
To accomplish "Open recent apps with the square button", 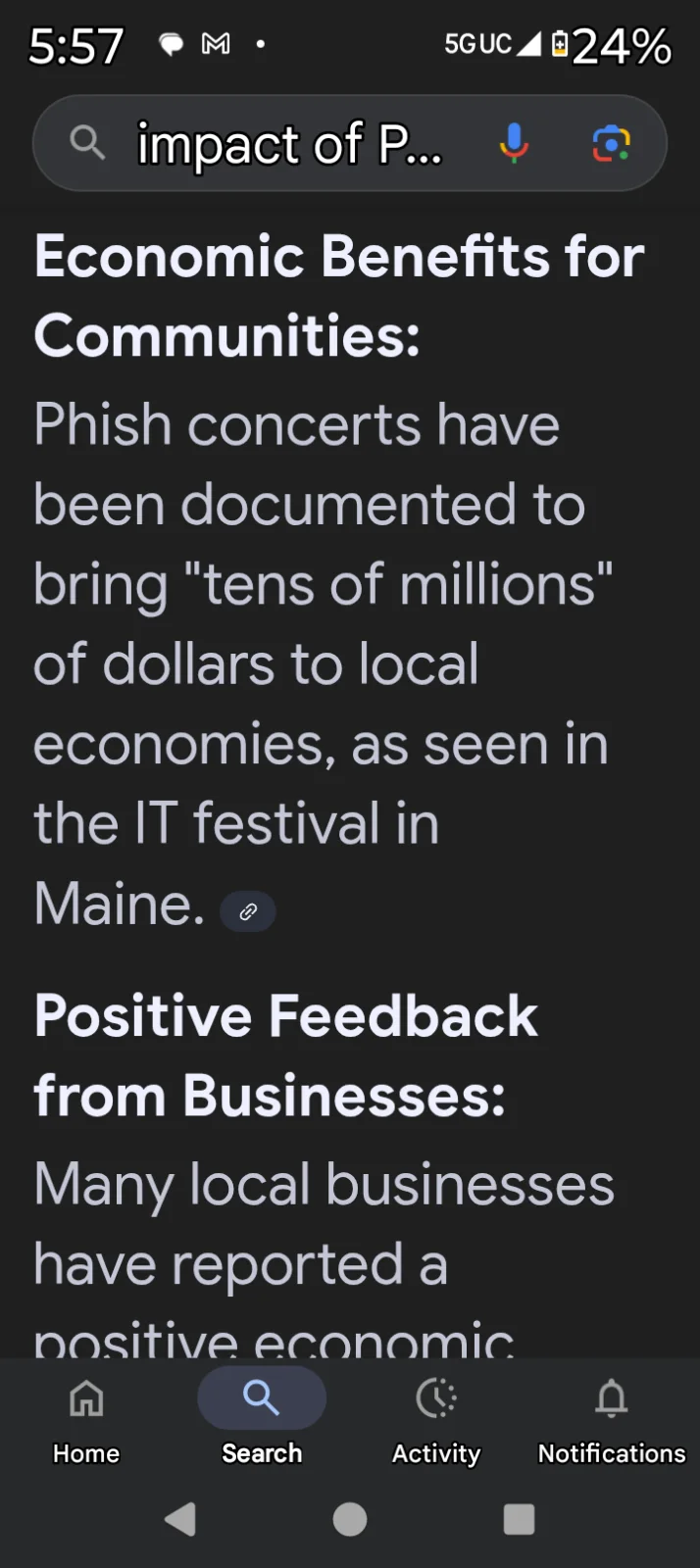I will [519, 1519].
